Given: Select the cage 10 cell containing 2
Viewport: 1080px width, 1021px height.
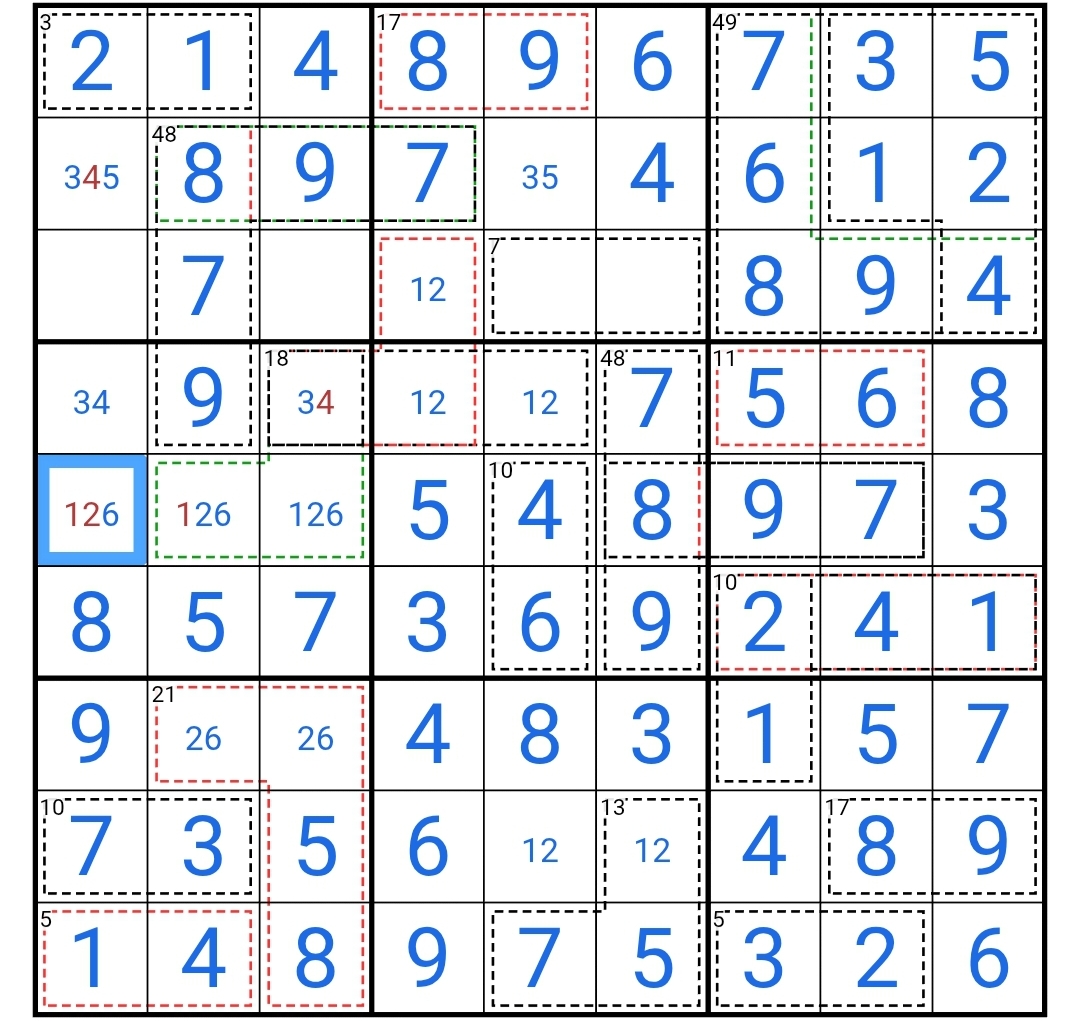Looking at the screenshot, I should coord(764,624).
